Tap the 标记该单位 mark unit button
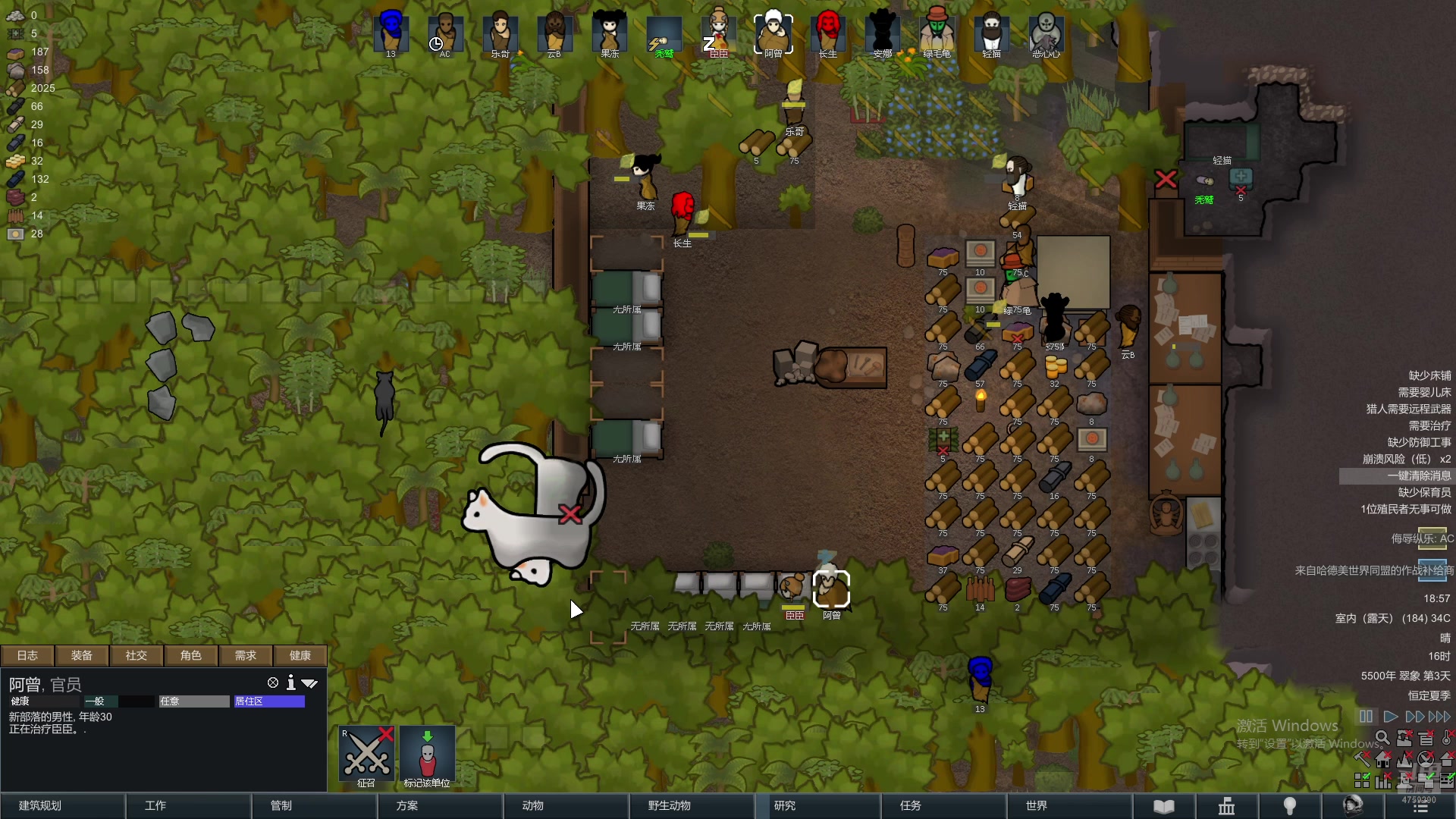The image size is (1456, 819). (427, 756)
